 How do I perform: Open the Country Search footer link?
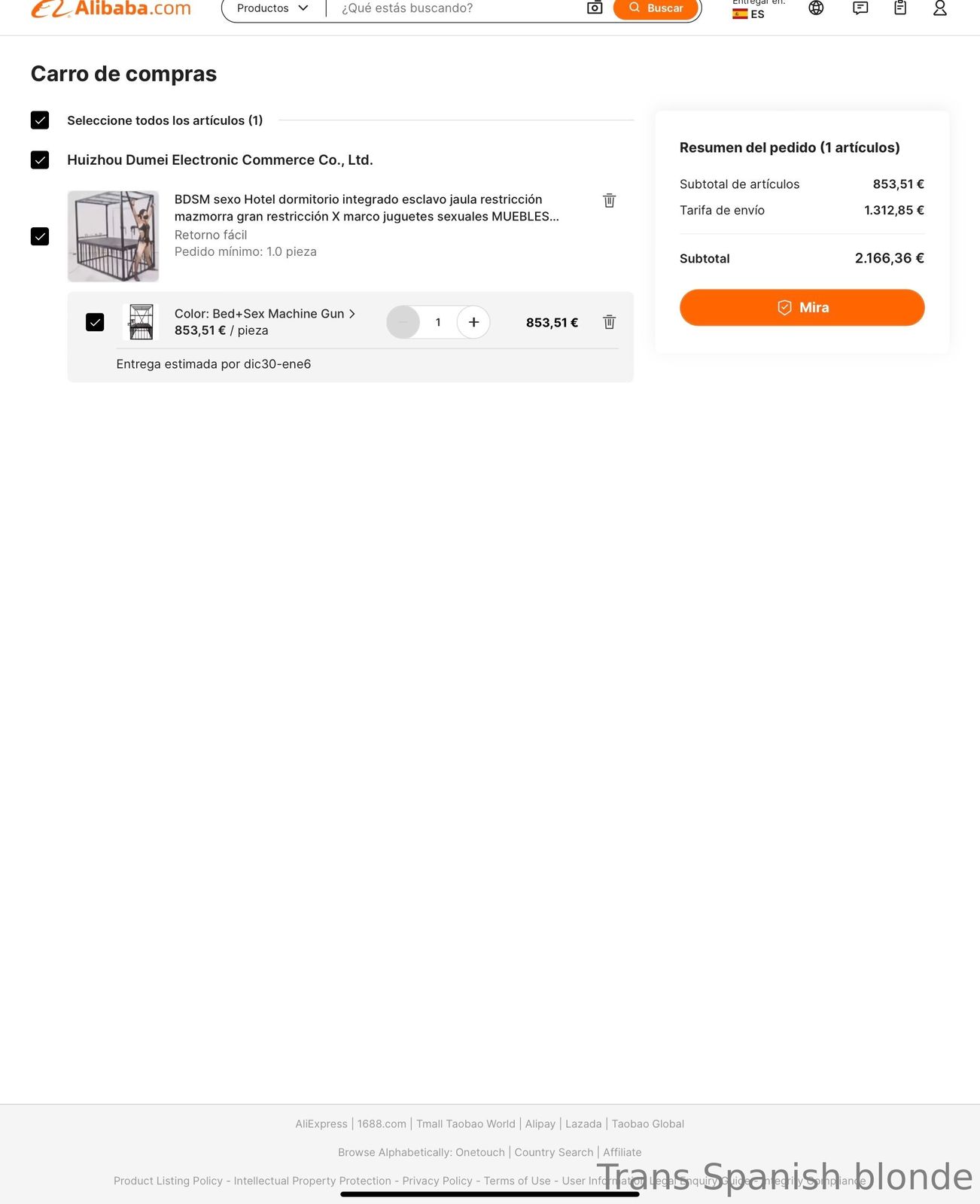(x=553, y=1152)
